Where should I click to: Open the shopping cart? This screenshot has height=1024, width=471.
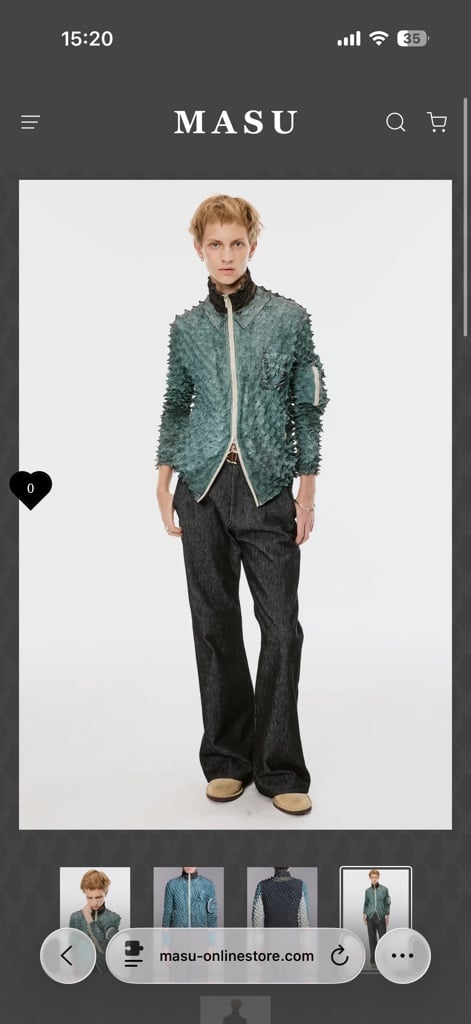(437, 122)
